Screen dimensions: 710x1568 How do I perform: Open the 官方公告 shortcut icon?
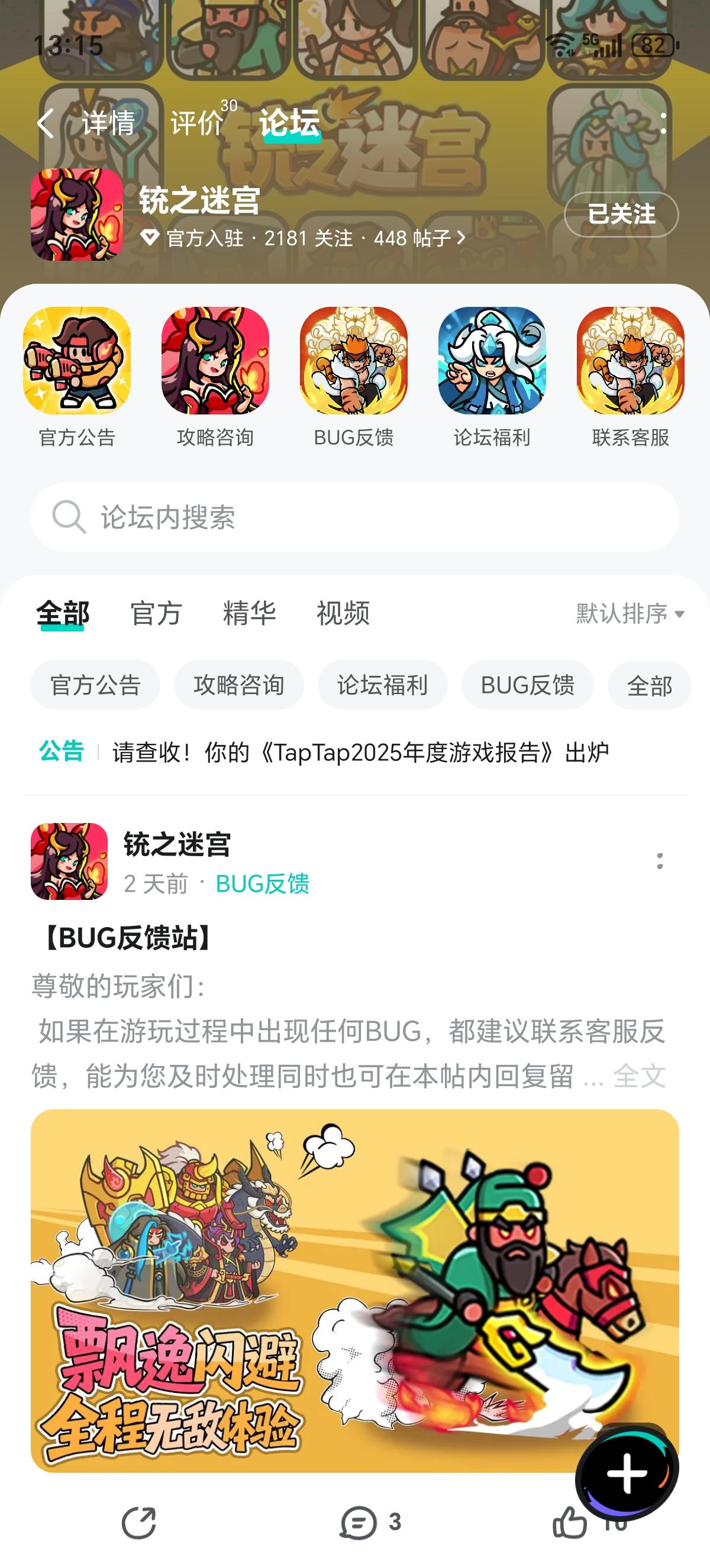pyautogui.click(x=77, y=361)
